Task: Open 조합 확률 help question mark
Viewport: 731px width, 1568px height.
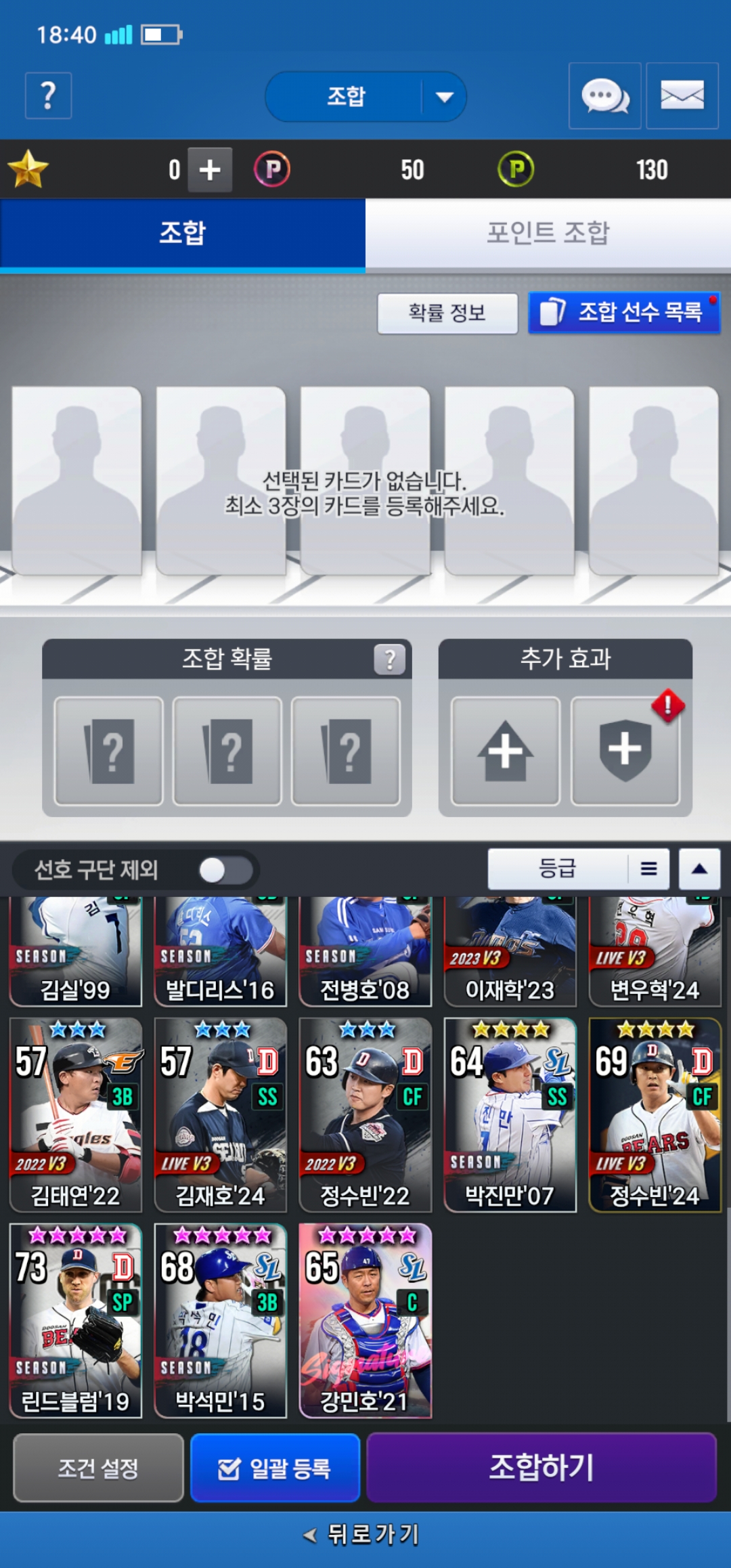Action: coord(389,659)
